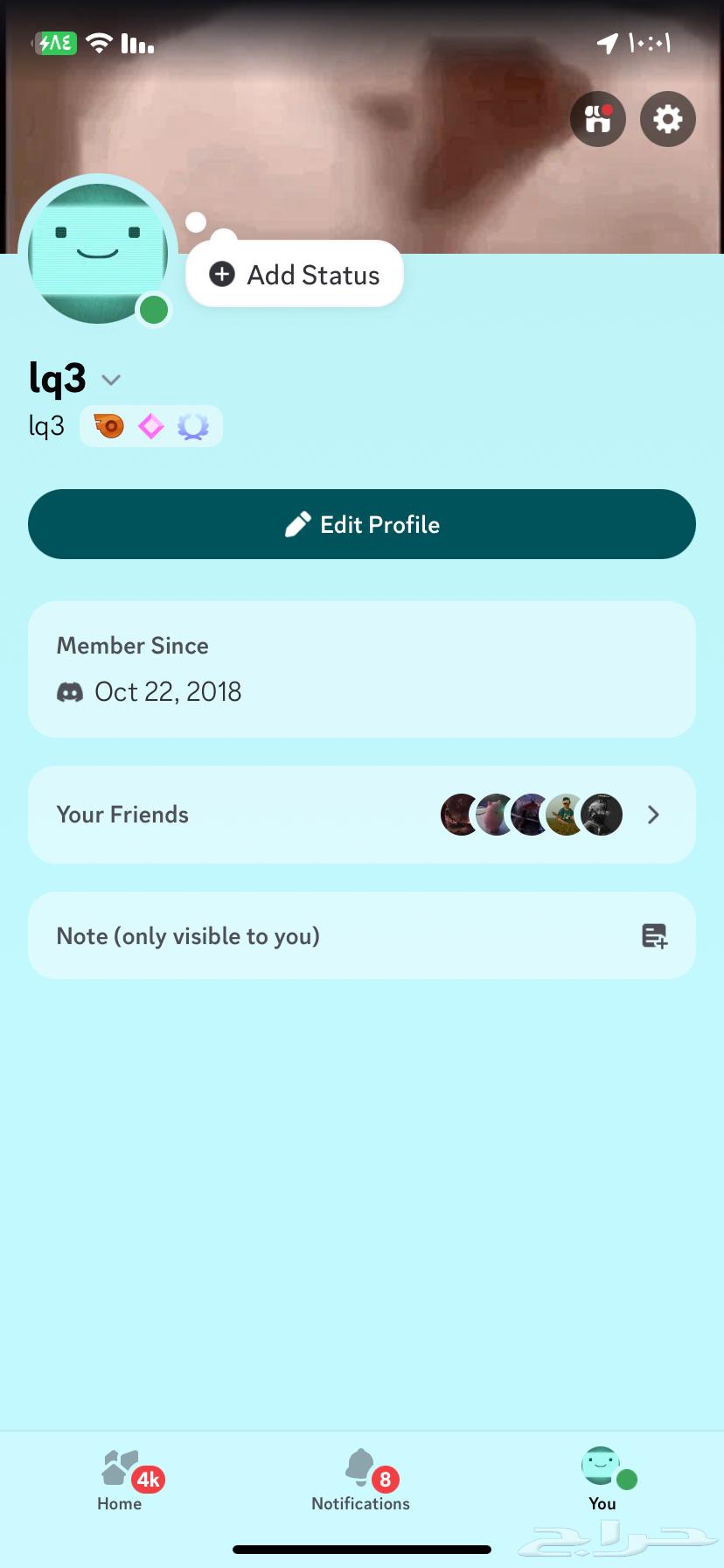This screenshot has width=724, height=1568.
Task: Tap the laurel wreath quest badge
Action: point(194,426)
